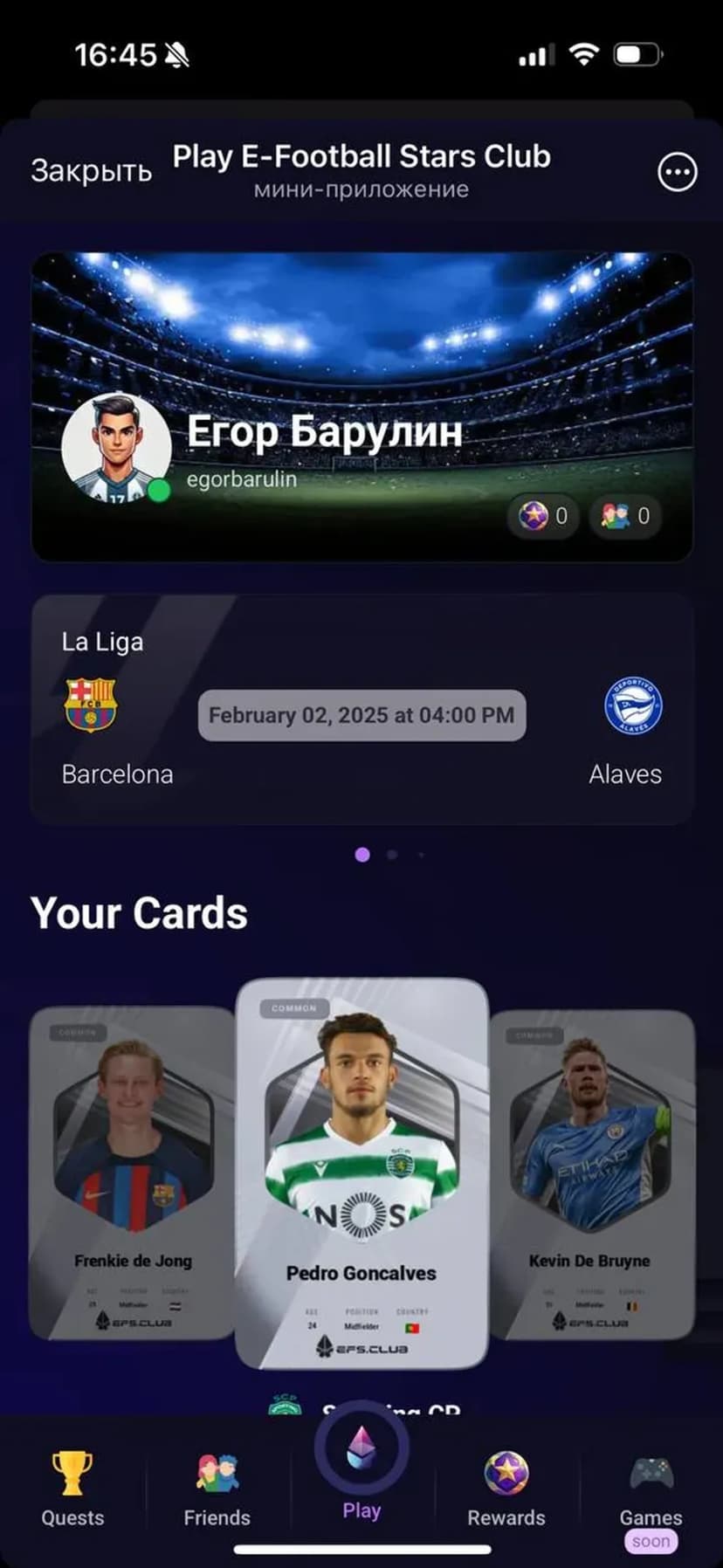Open the three-dot options menu

pyautogui.click(x=677, y=172)
